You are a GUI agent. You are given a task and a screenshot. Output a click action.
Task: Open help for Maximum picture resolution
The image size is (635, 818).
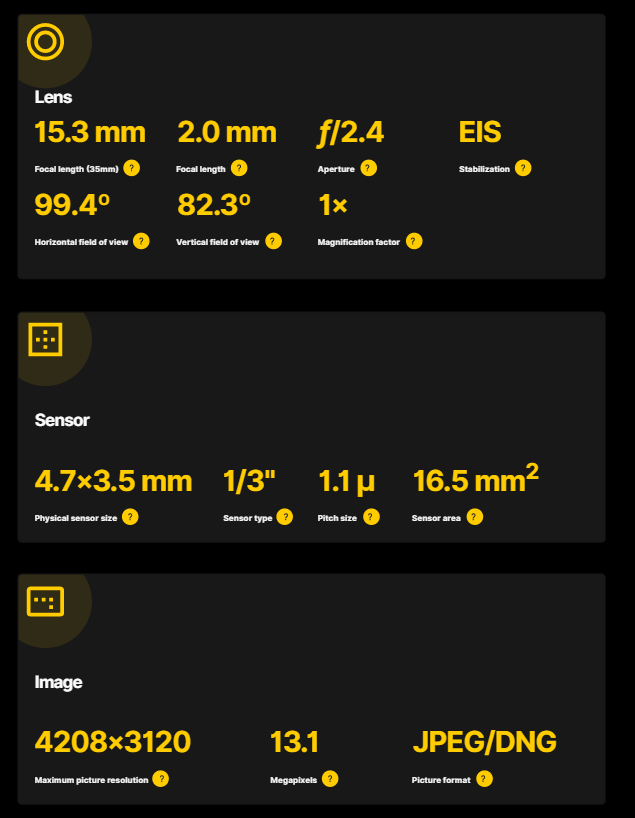click(x=160, y=779)
